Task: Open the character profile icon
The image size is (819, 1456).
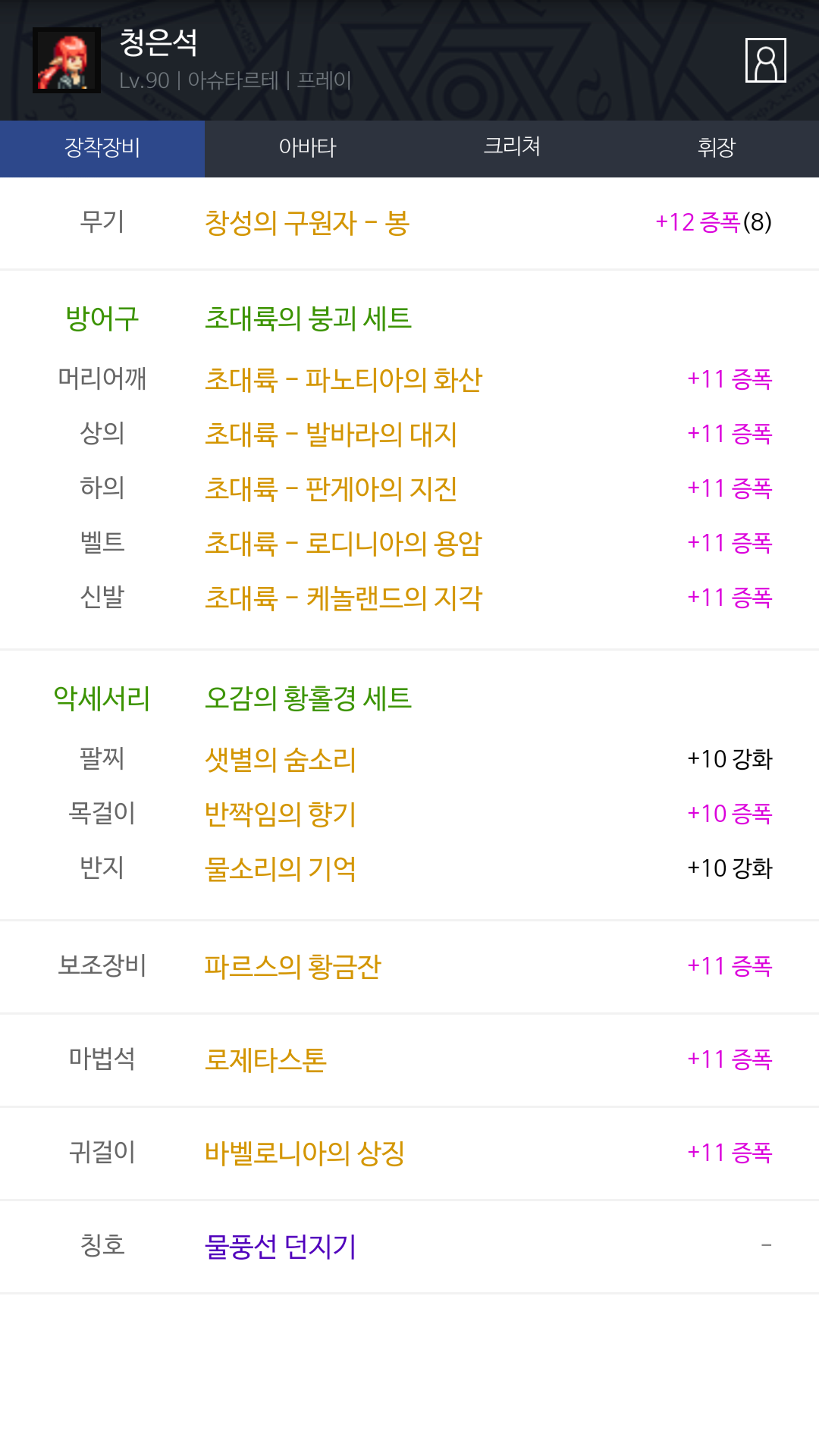Action: (x=765, y=60)
